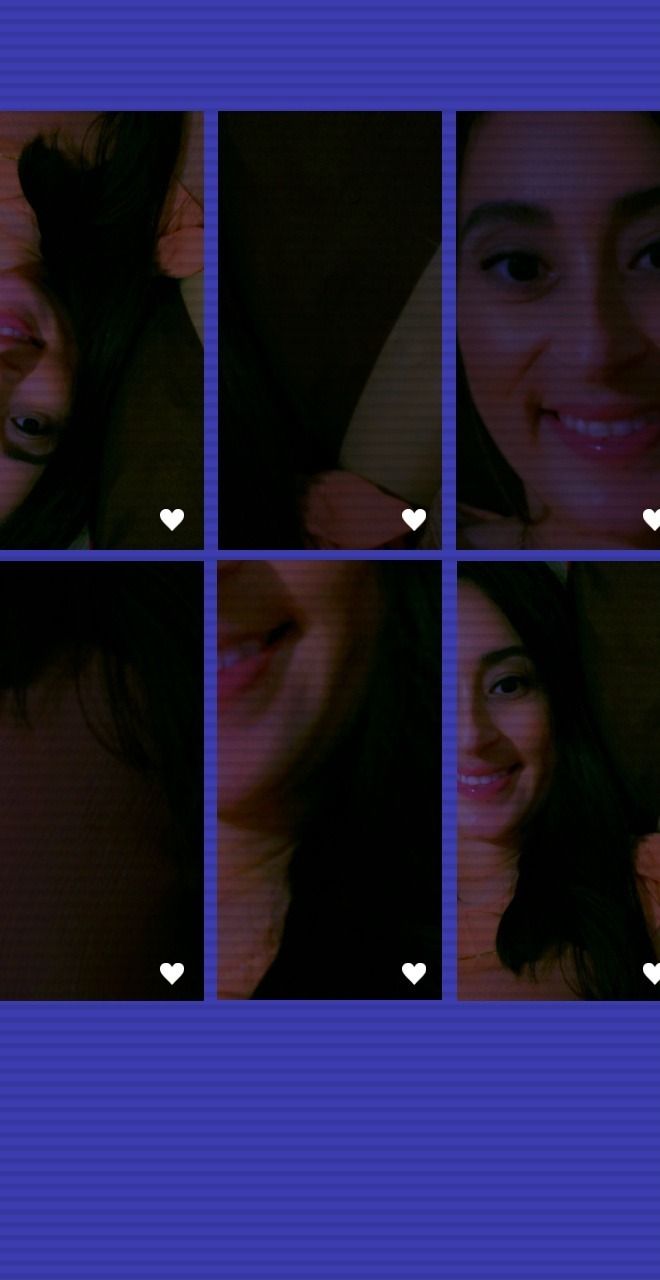
Task: Open the mostly dark hair photo
Action: 101,780
